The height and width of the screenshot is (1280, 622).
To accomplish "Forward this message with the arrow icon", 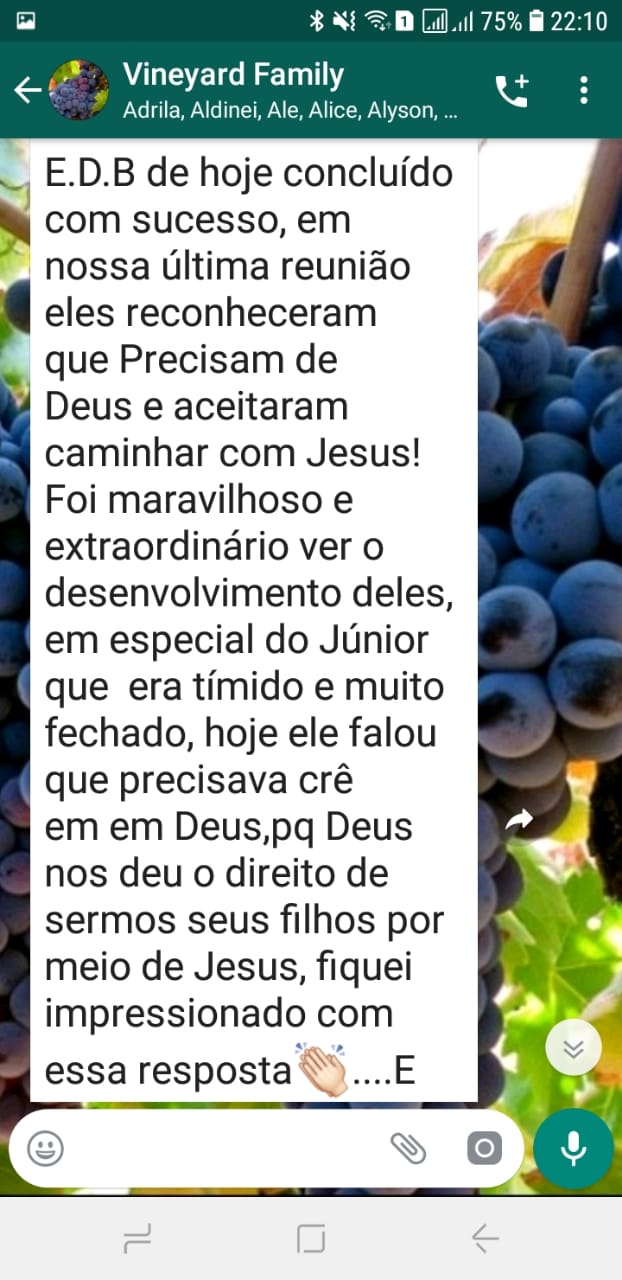I will click(520, 821).
